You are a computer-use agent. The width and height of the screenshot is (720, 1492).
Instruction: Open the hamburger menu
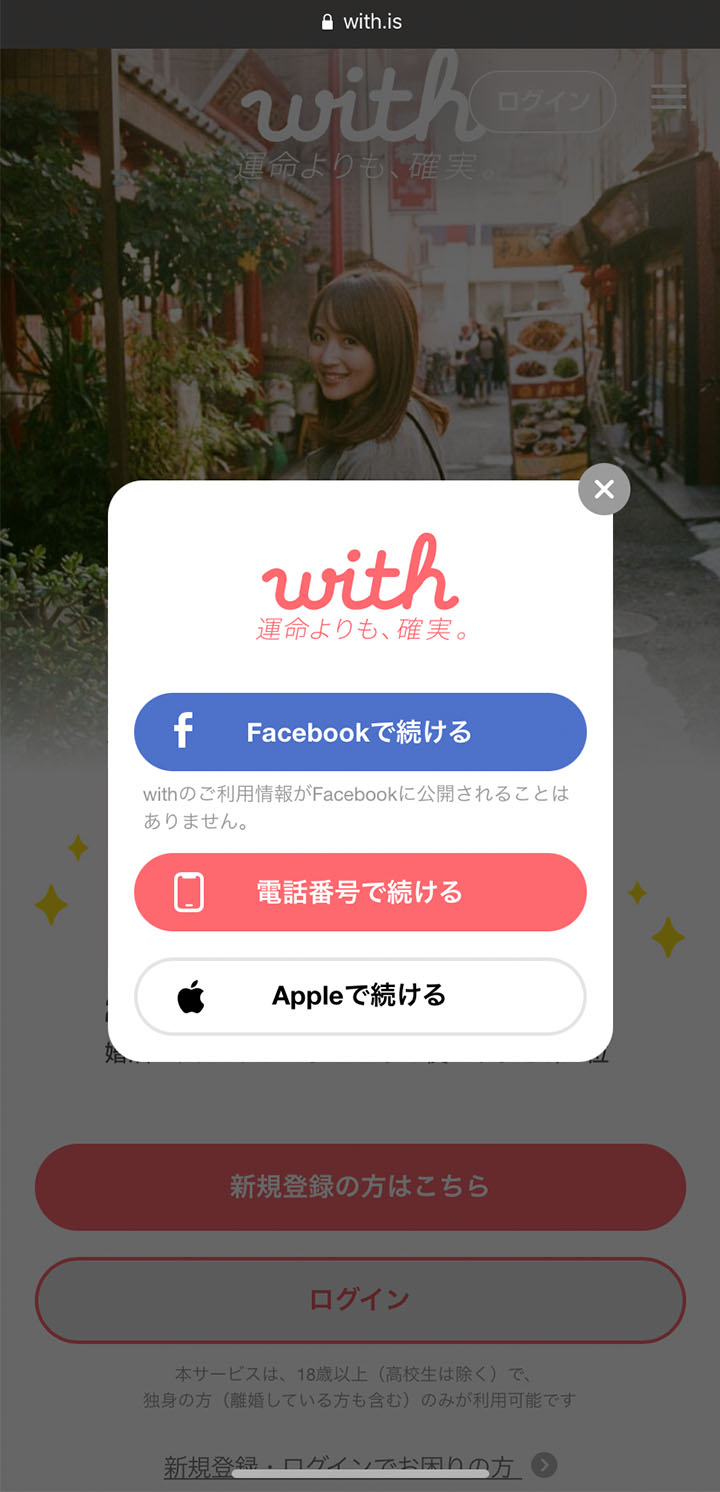pos(668,97)
